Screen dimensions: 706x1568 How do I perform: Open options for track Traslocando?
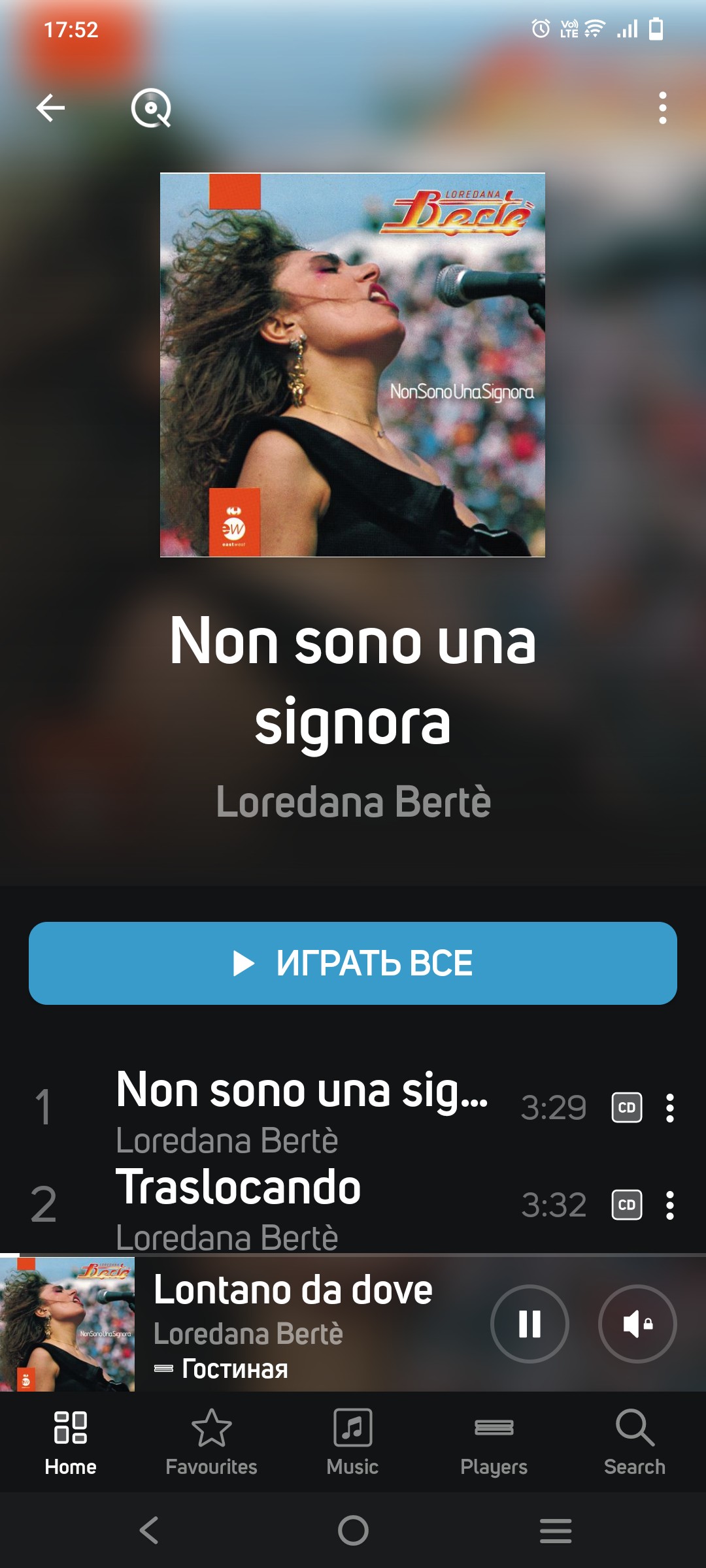[x=669, y=1205]
